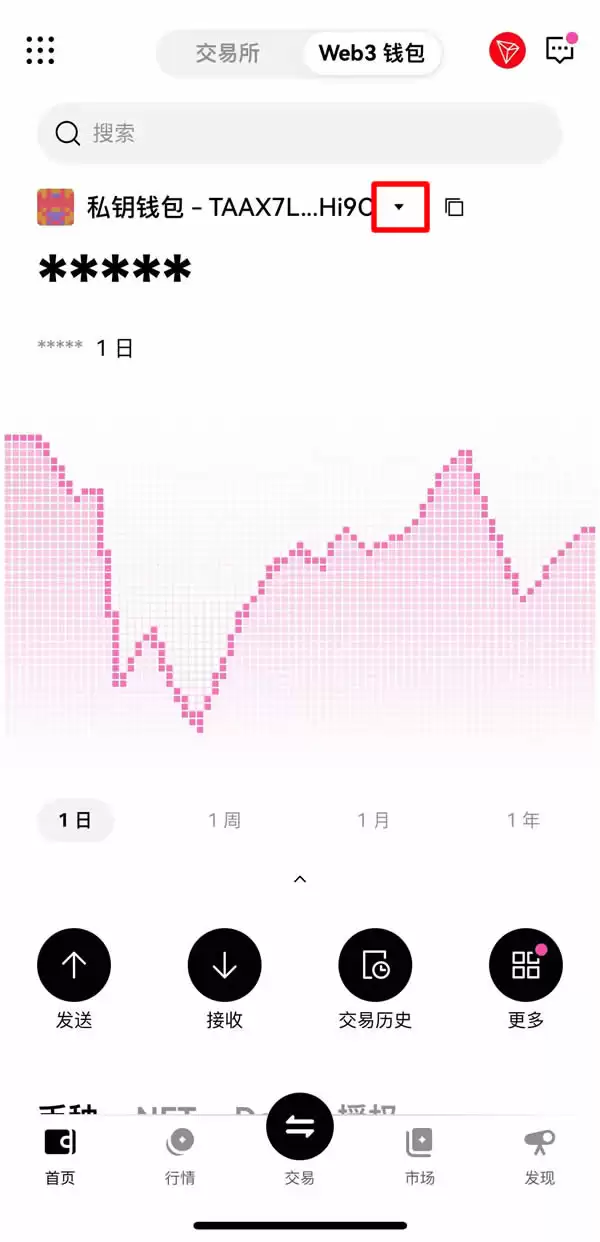Viewport: 600px width, 1242px height.
Task: Open the messages chat icon
Action: point(560,50)
